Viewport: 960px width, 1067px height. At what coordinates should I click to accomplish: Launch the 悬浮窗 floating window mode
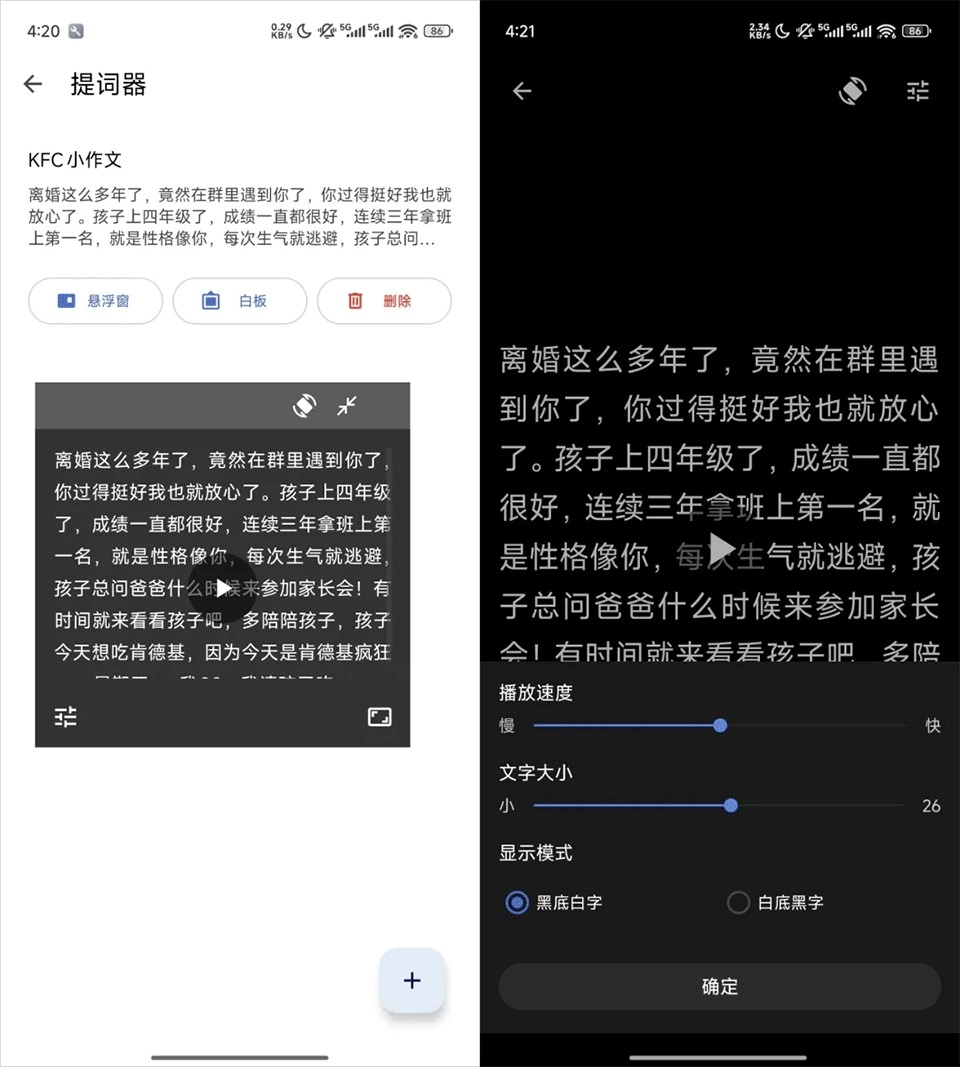pos(95,300)
